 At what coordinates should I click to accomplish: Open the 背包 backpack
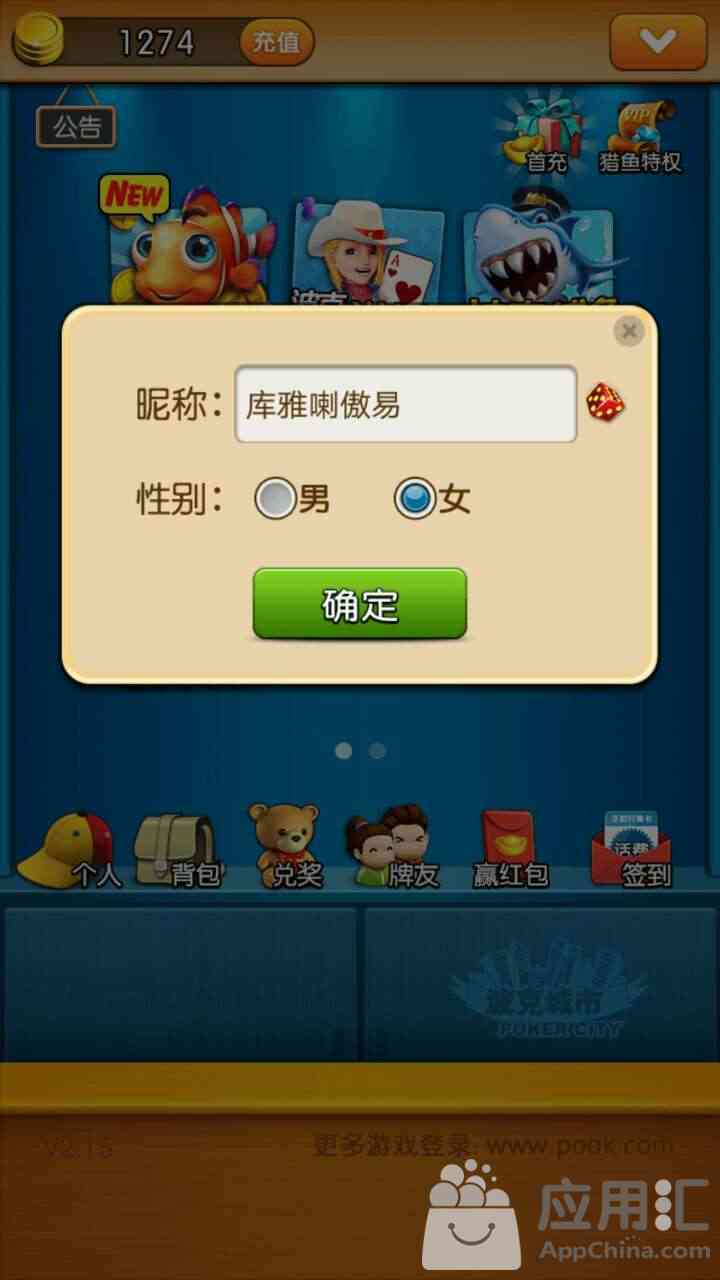click(x=179, y=851)
